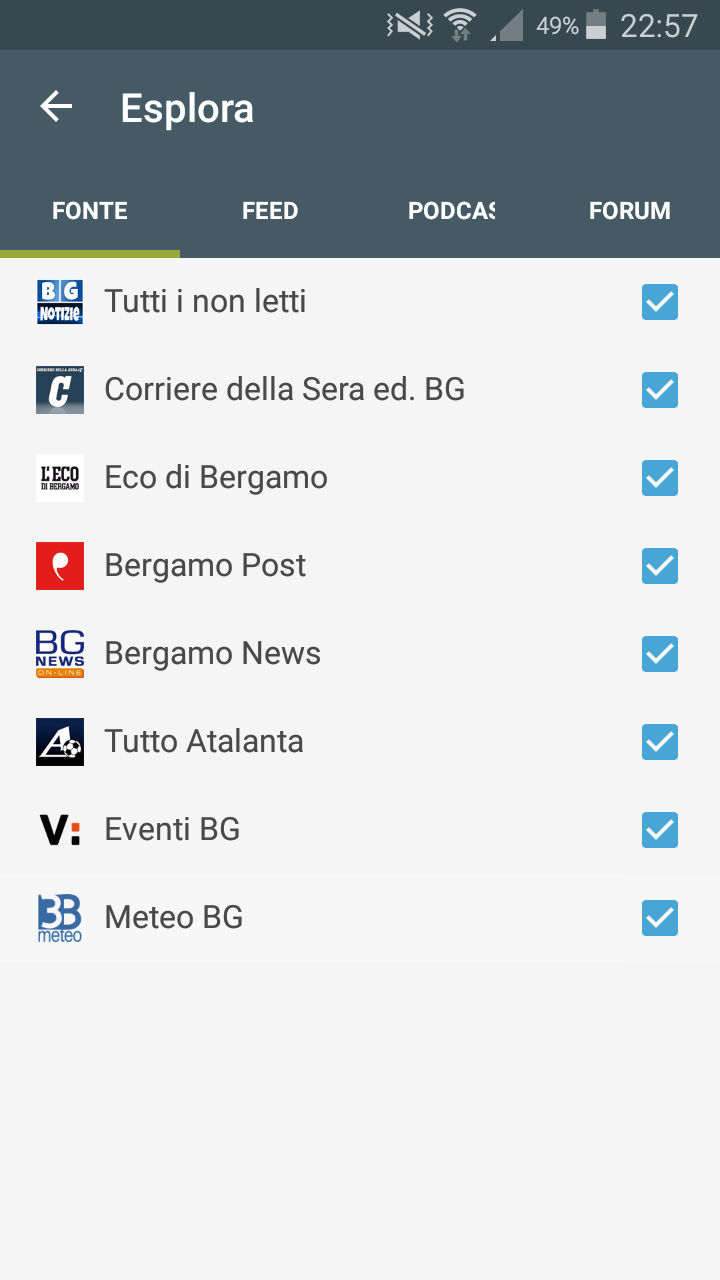Viewport: 720px width, 1280px height.
Task: Switch to the Forum tab
Action: pyautogui.click(x=629, y=211)
